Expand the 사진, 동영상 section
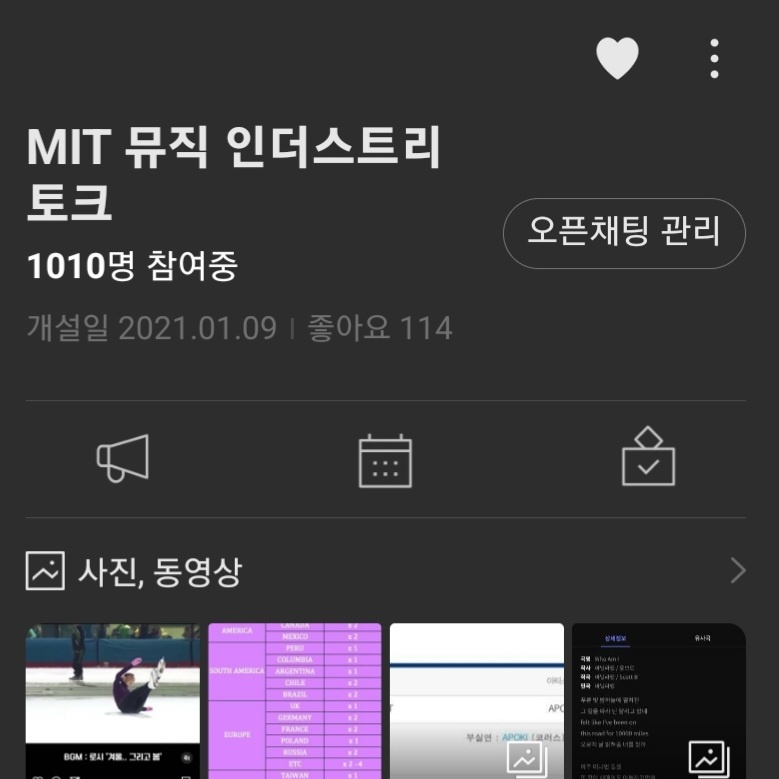The width and height of the screenshot is (779, 779). [737, 571]
